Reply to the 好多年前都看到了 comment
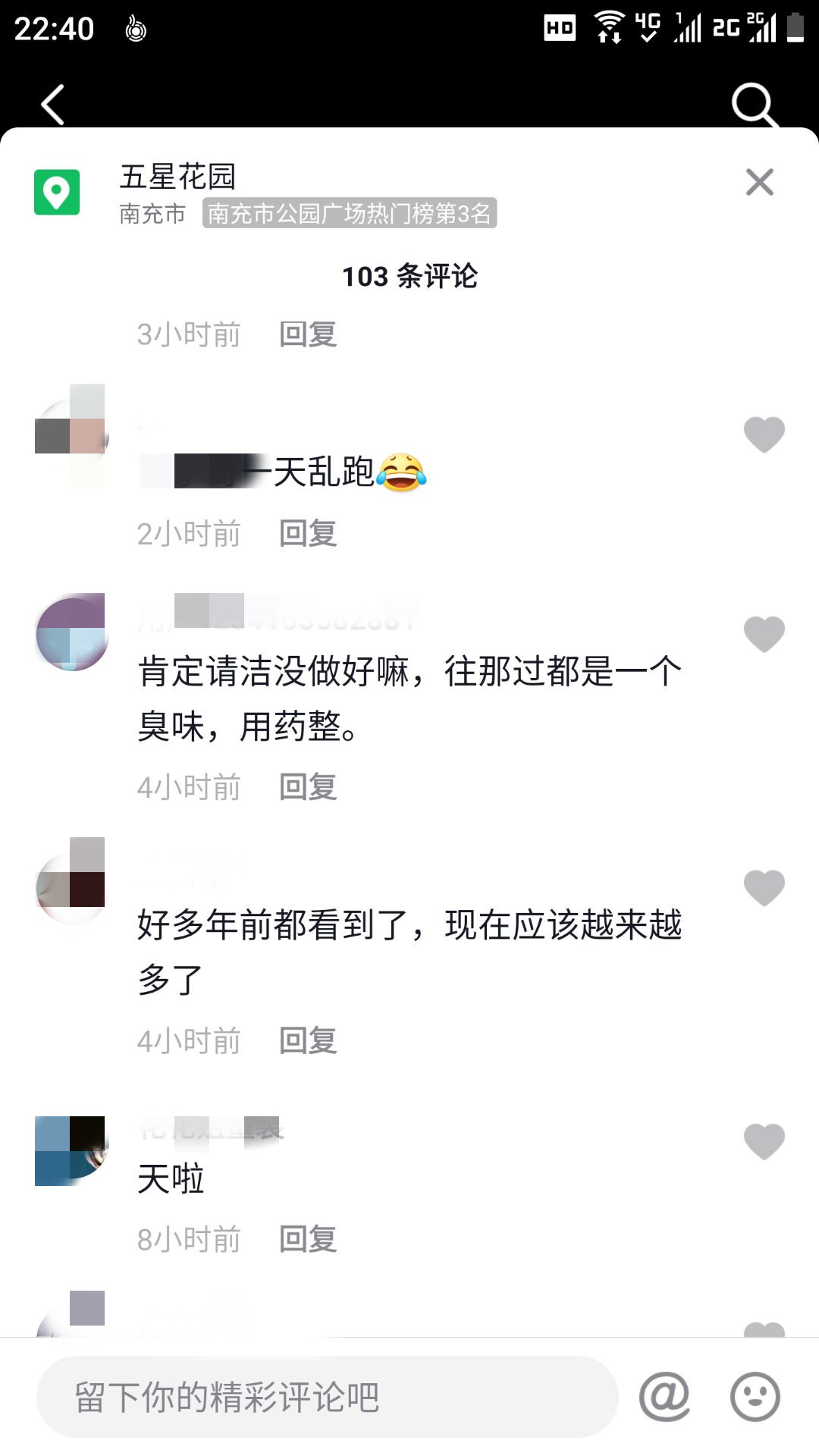This screenshot has width=819, height=1456. point(308,1040)
